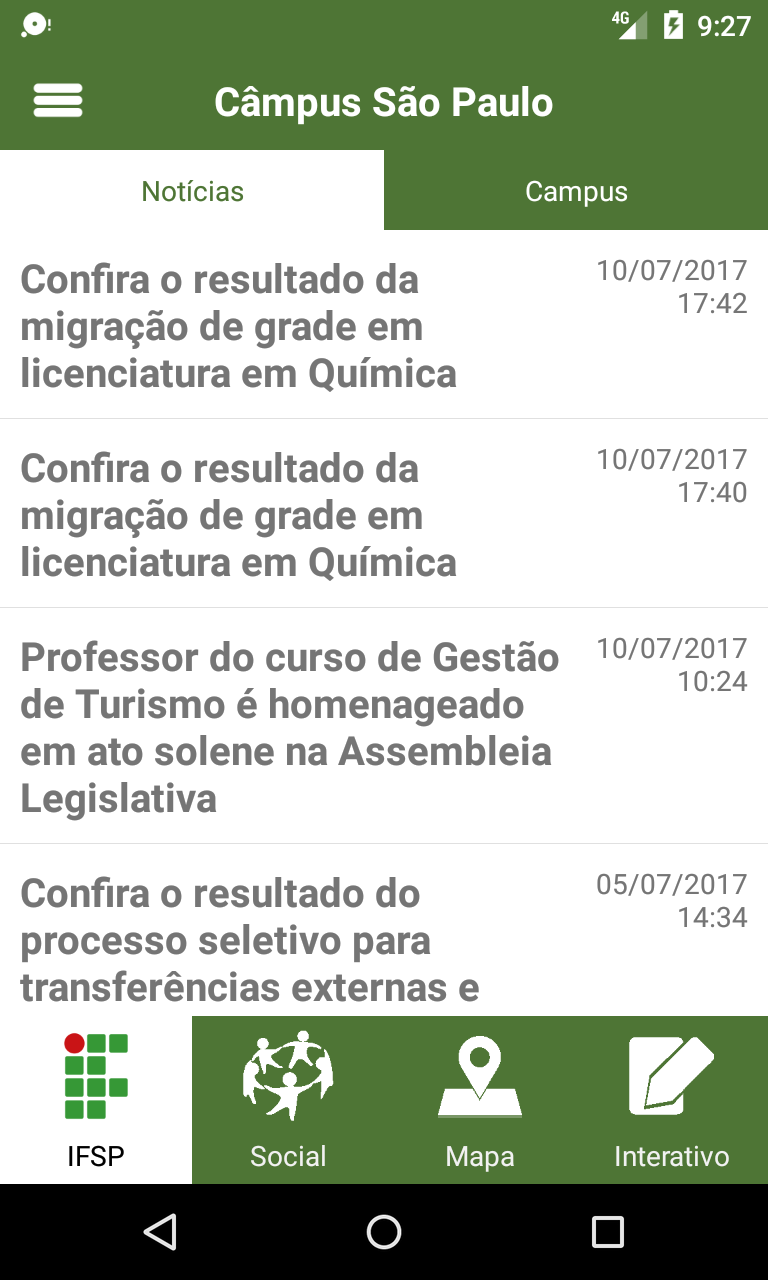Image resolution: width=768 pixels, height=1280 pixels.
Task: Select the IFSP bottom tab
Action: [x=96, y=1100]
